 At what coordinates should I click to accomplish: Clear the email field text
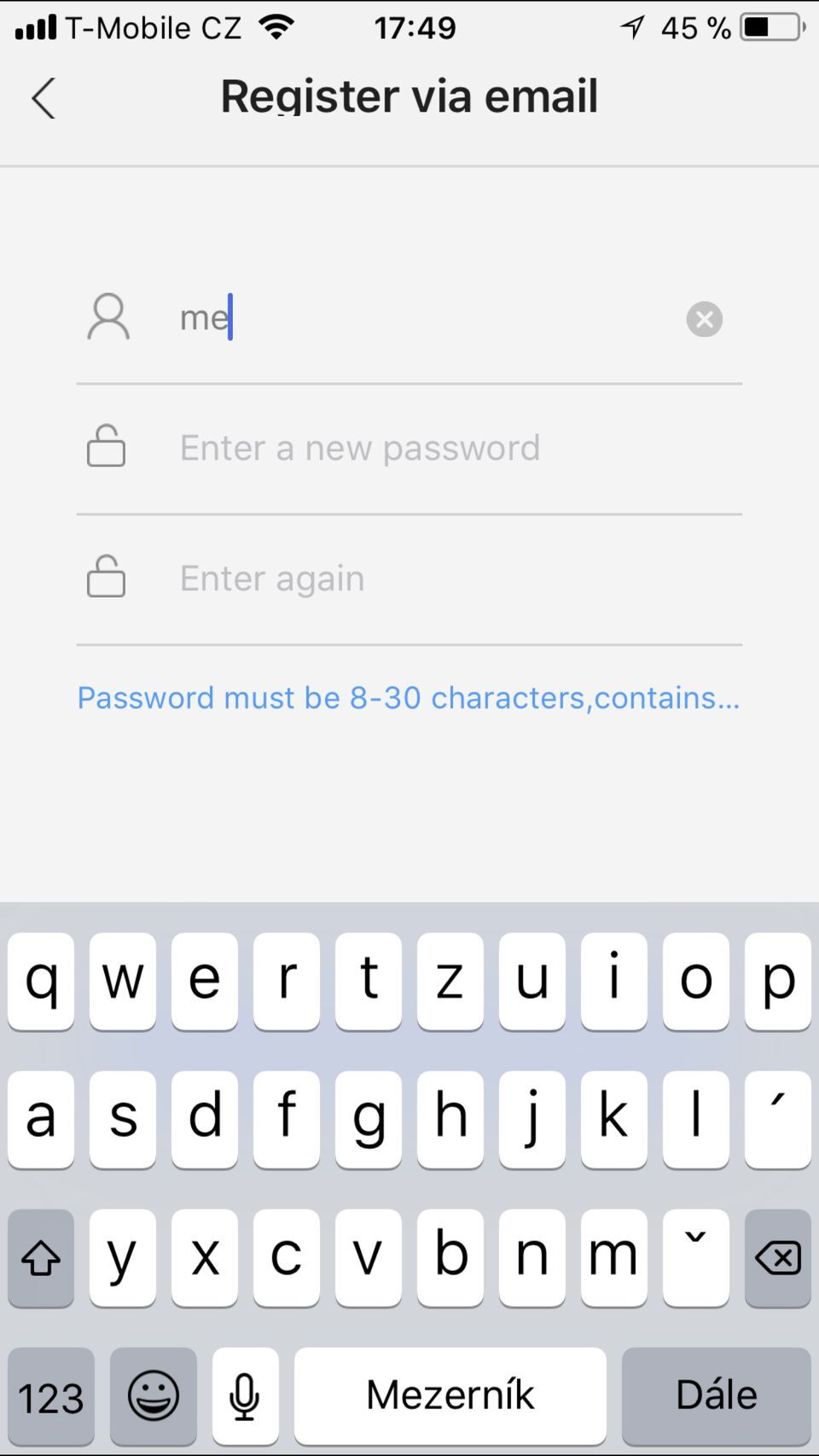(x=704, y=319)
